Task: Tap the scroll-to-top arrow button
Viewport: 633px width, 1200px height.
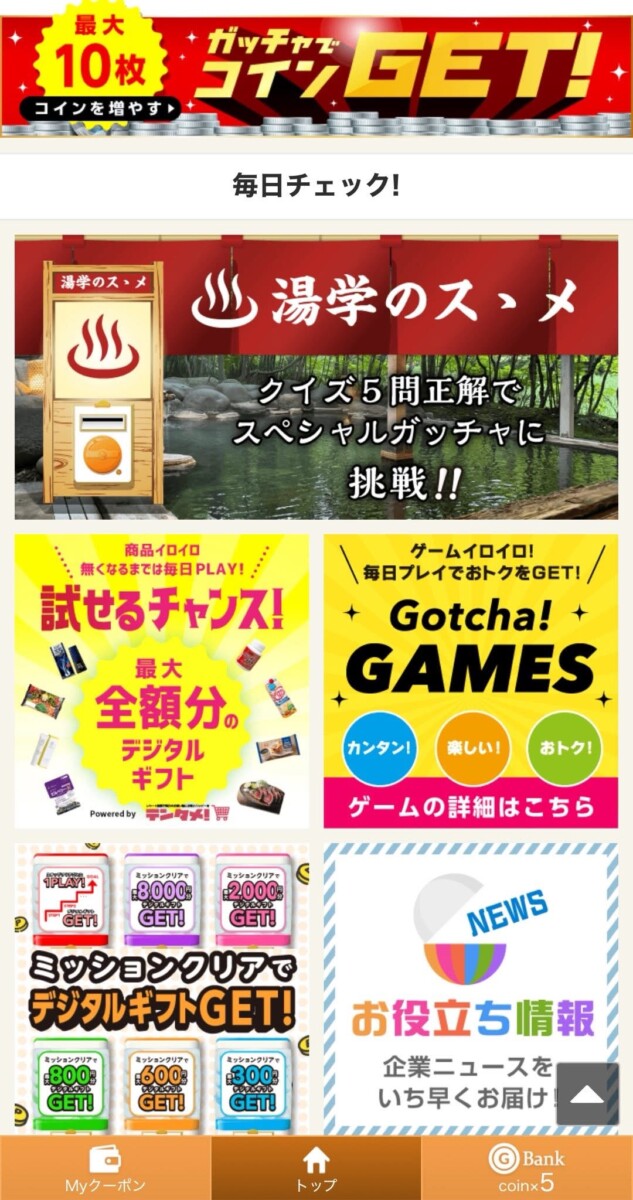Action: click(x=587, y=1093)
